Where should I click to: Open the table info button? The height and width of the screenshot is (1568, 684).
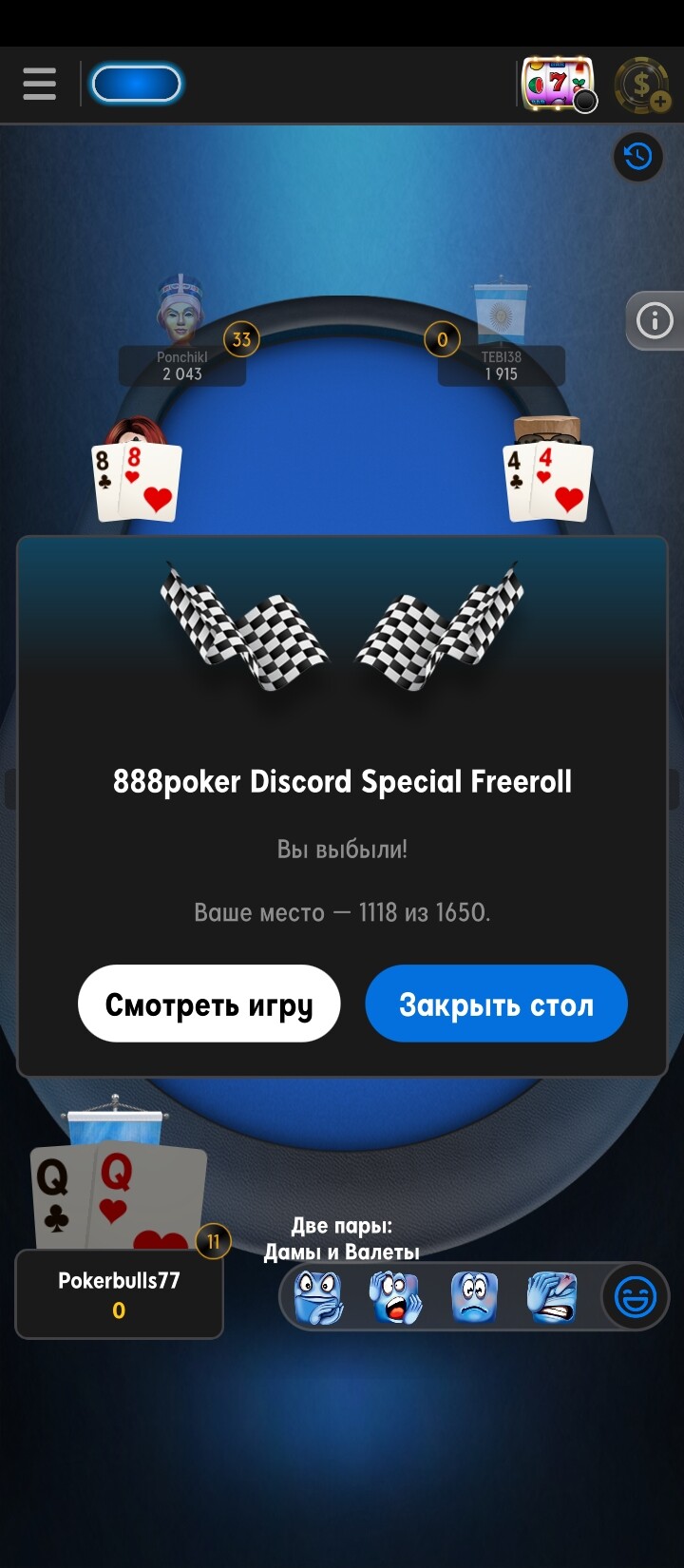tap(654, 321)
